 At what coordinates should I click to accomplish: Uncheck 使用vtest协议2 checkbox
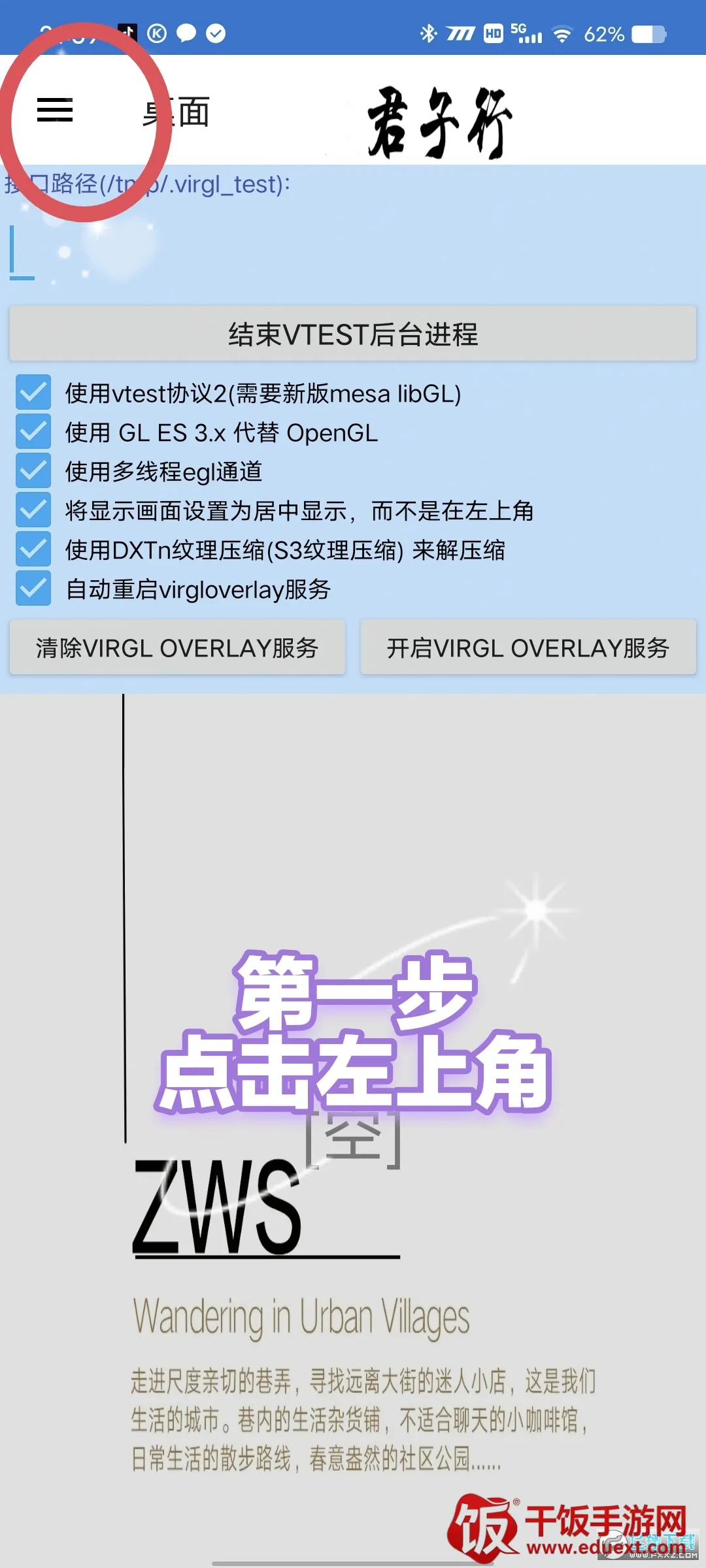[33, 393]
